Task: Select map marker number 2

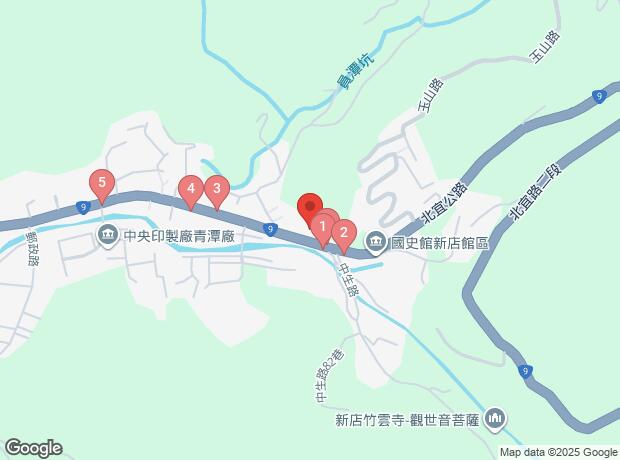Action: pos(342,233)
